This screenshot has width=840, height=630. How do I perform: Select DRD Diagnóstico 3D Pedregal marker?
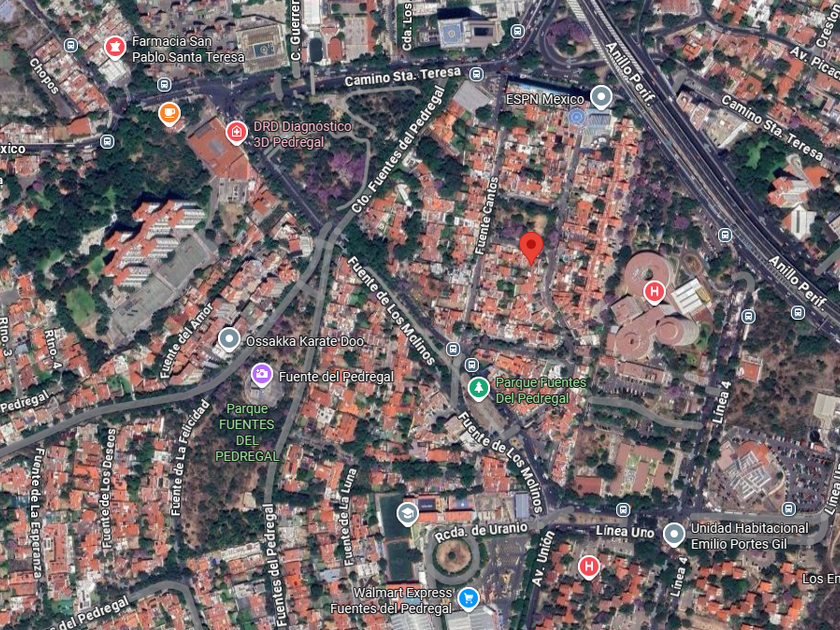(235, 131)
